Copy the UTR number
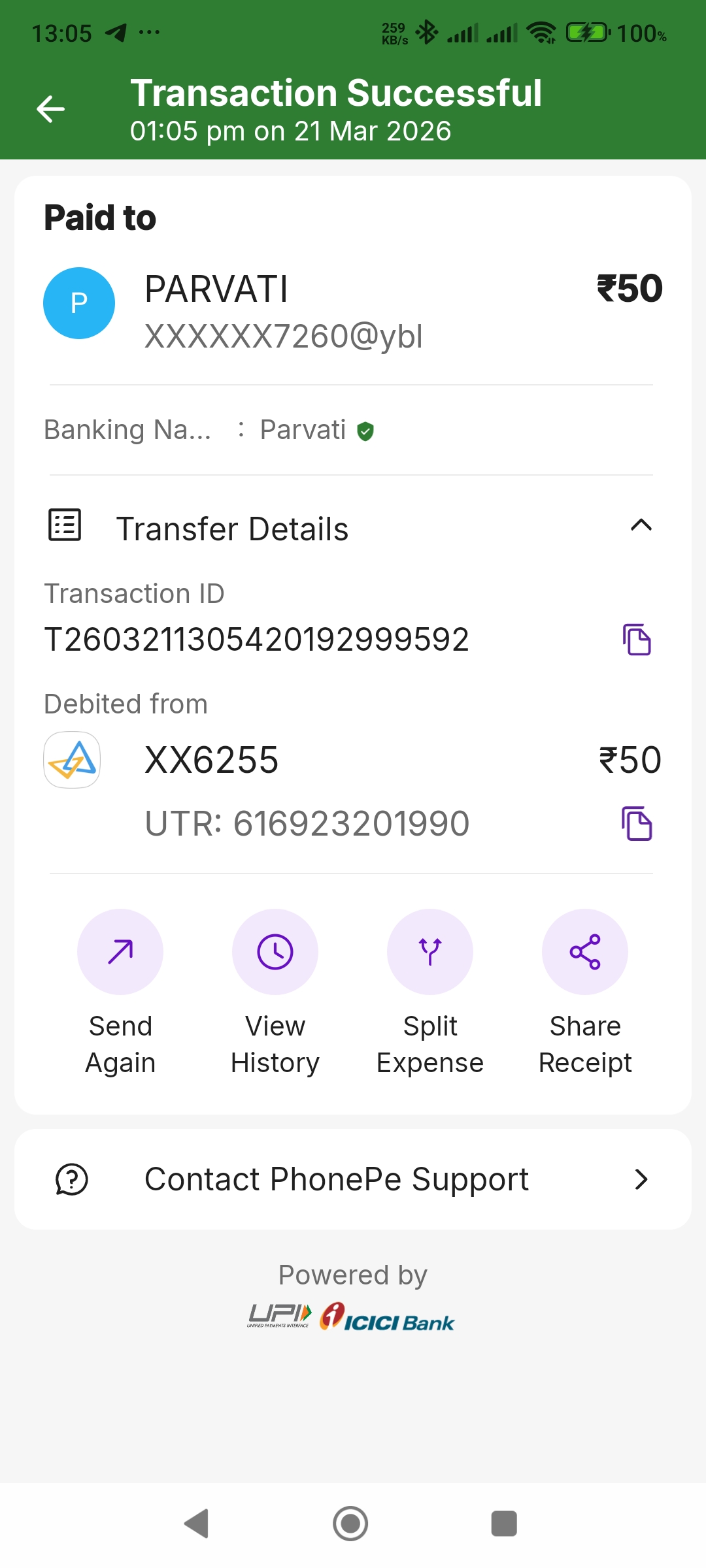706x1568 pixels. point(637,823)
